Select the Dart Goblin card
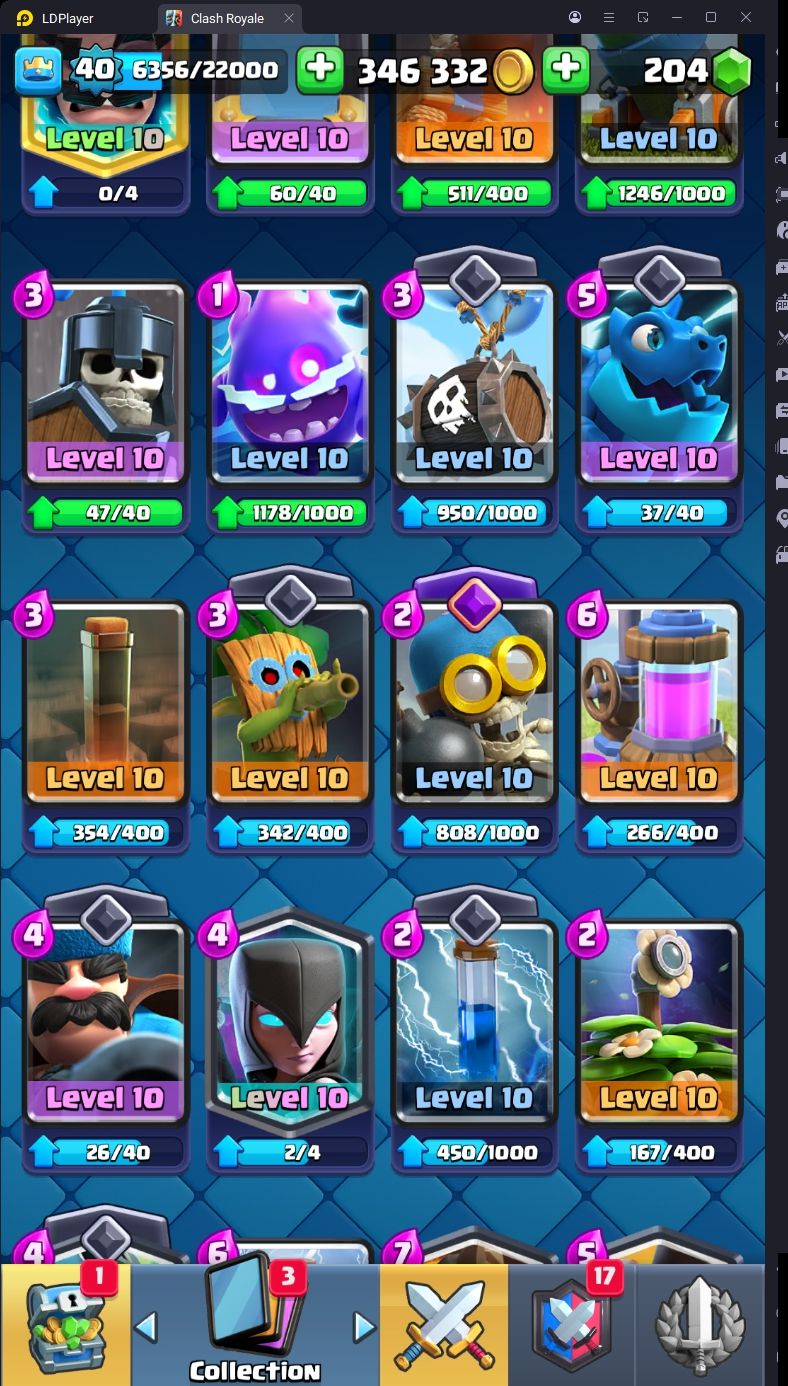The image size is (788, 1386). point(290,705)
